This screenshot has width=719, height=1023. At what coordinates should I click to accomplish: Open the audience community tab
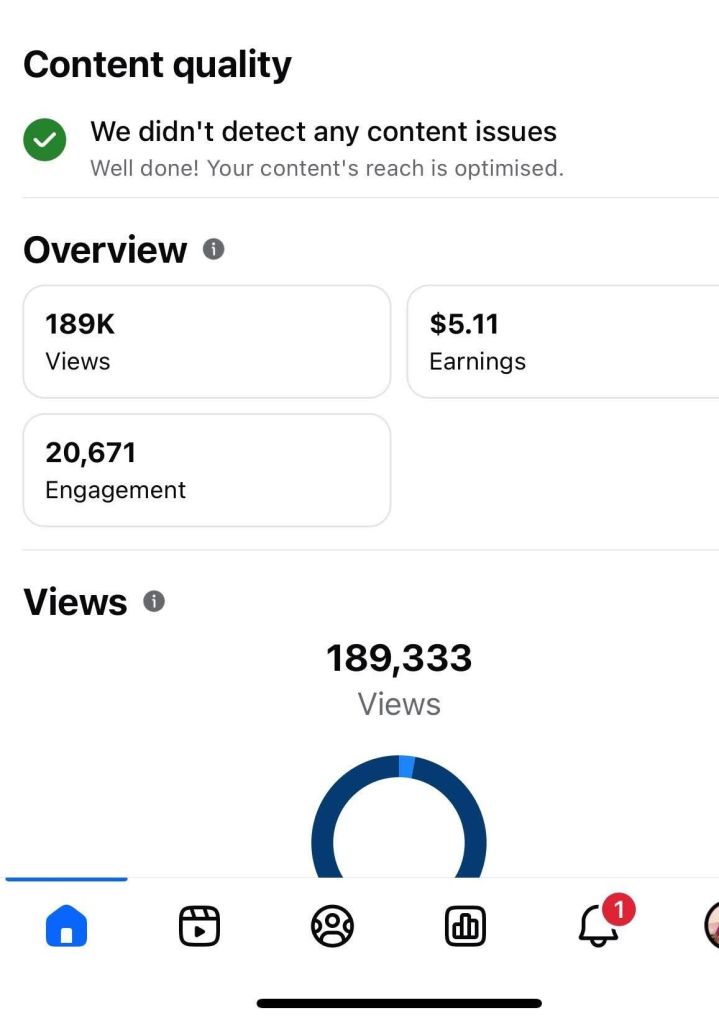click(332, 926)
